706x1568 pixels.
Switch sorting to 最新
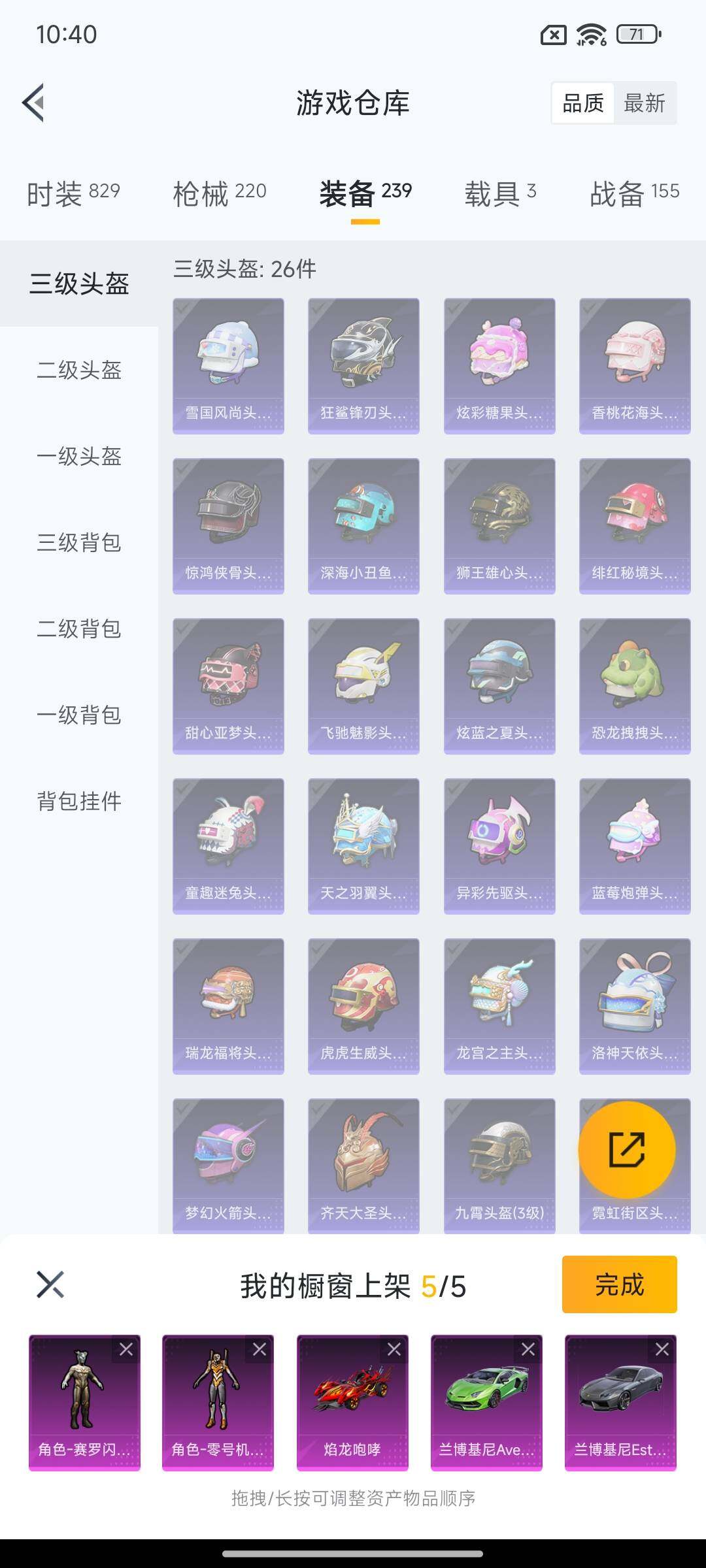click(645, 103)
